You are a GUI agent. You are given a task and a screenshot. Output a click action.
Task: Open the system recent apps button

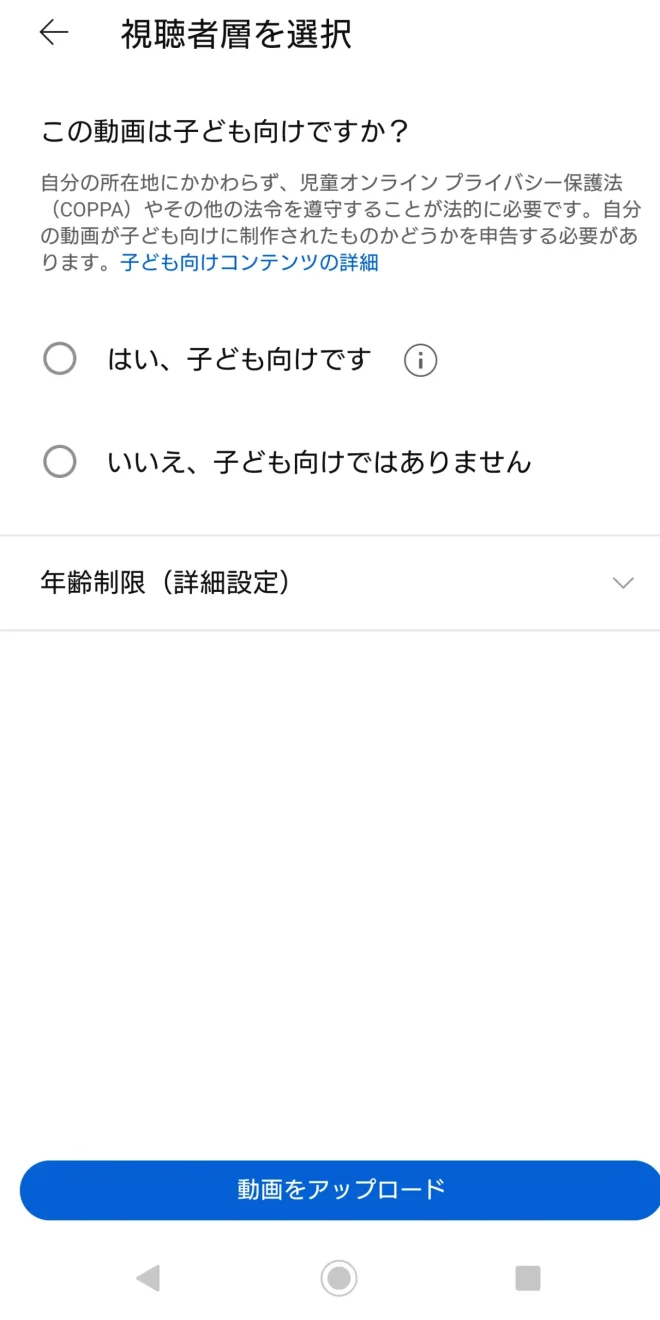click(527, 1277)
